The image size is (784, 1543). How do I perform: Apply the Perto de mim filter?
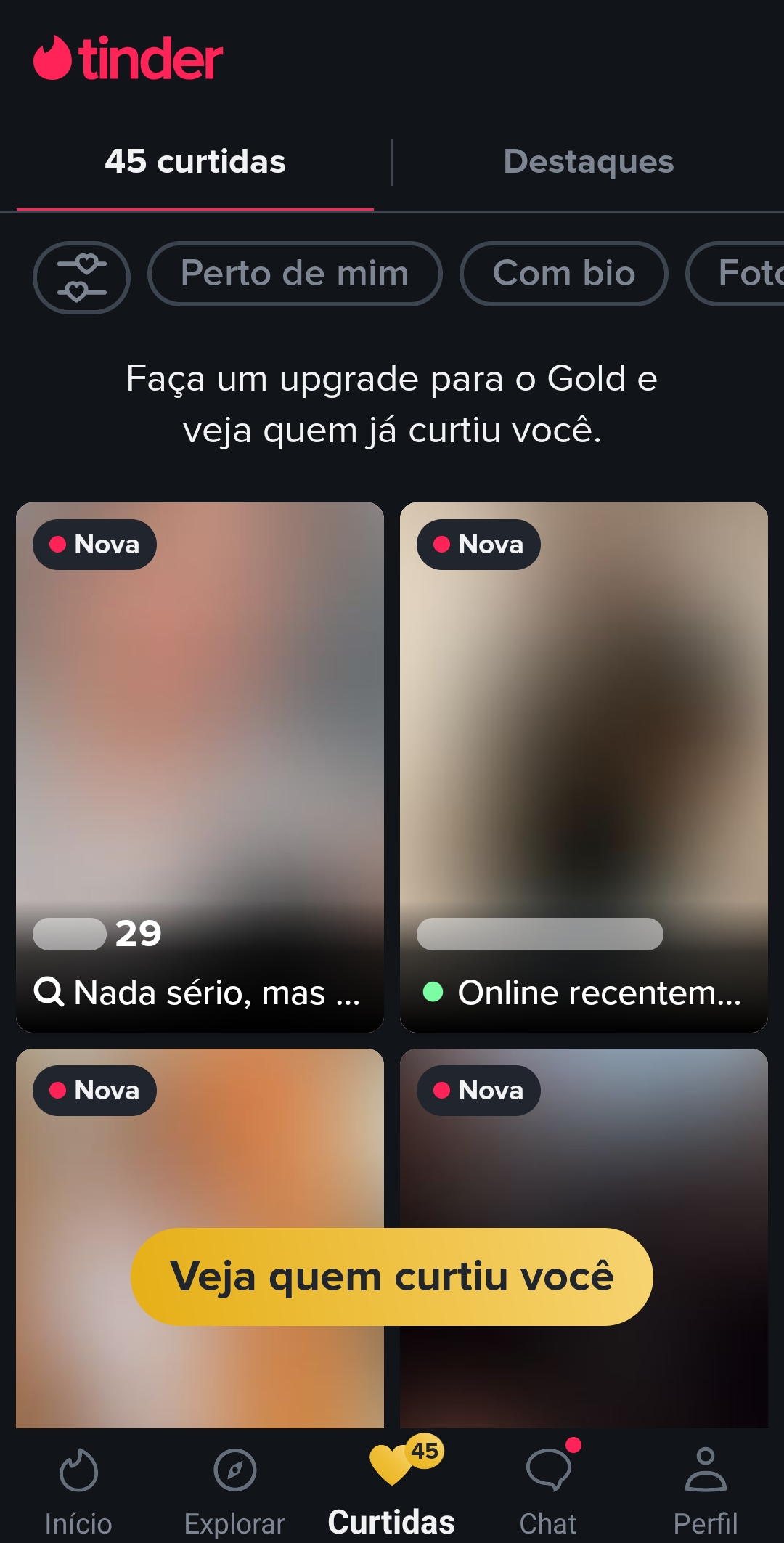click(x=295, y=274)
